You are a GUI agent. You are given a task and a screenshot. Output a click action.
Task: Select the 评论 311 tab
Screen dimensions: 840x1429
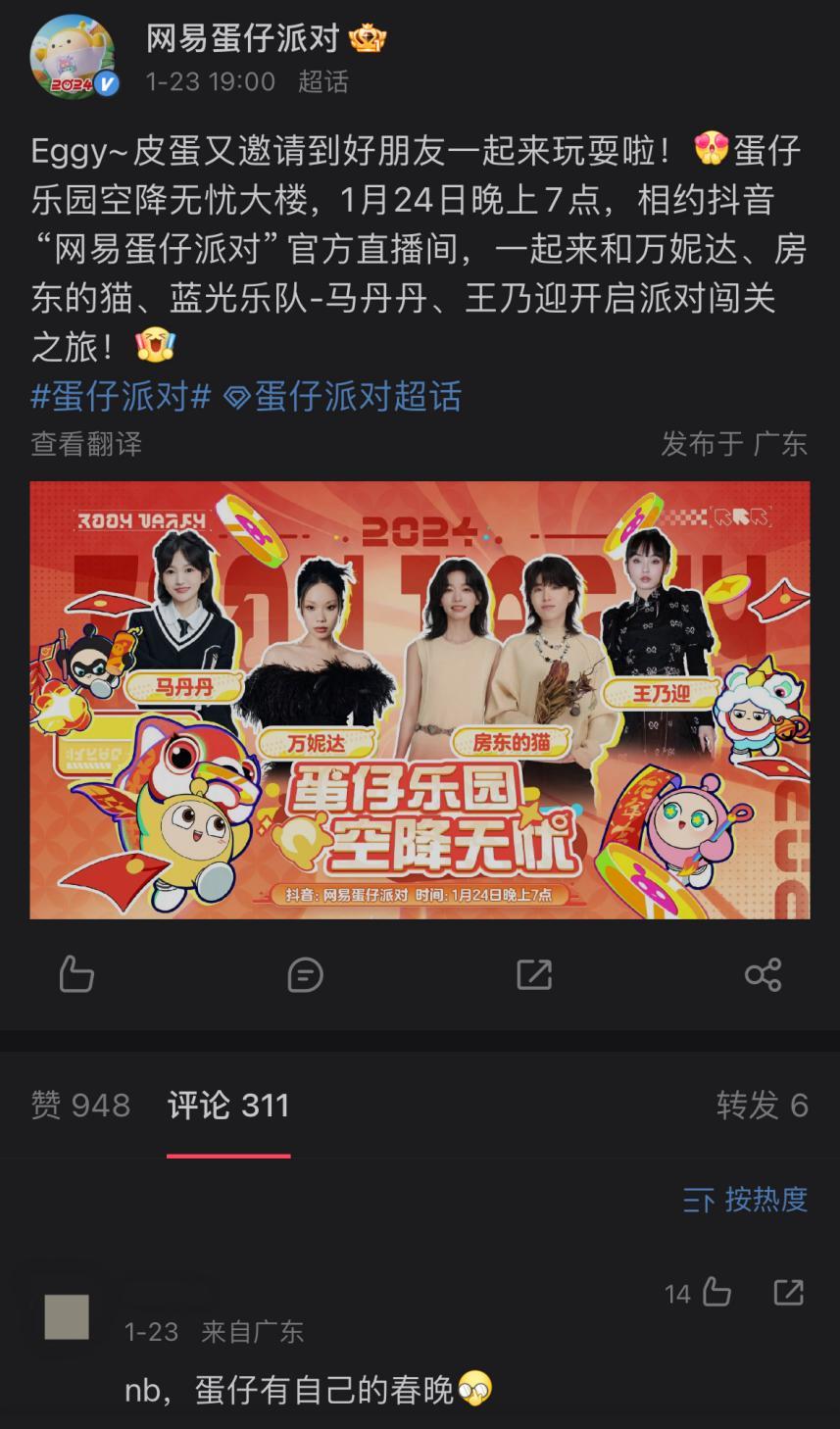228,1106
